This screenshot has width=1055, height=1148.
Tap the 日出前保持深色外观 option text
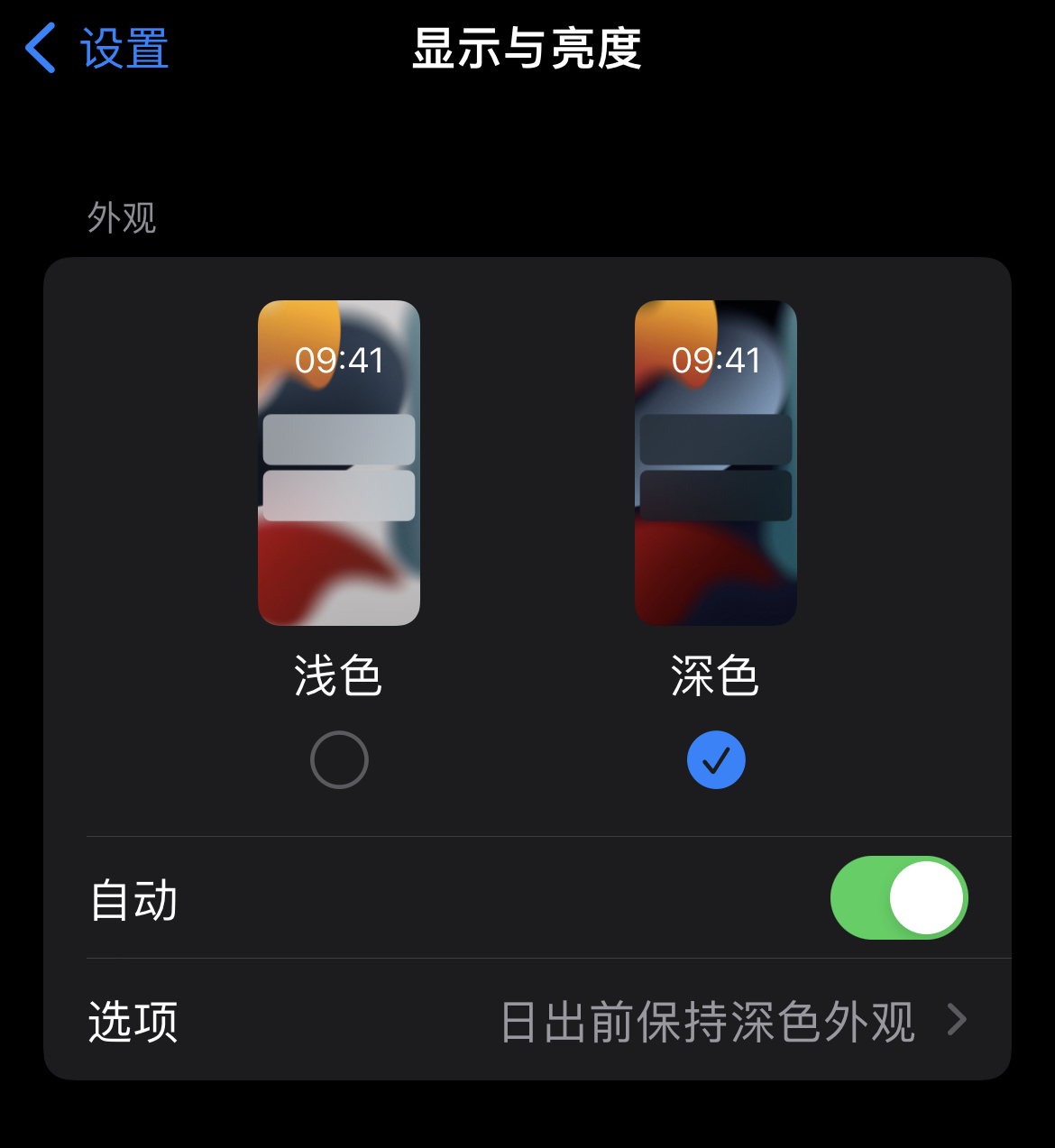708,1020
